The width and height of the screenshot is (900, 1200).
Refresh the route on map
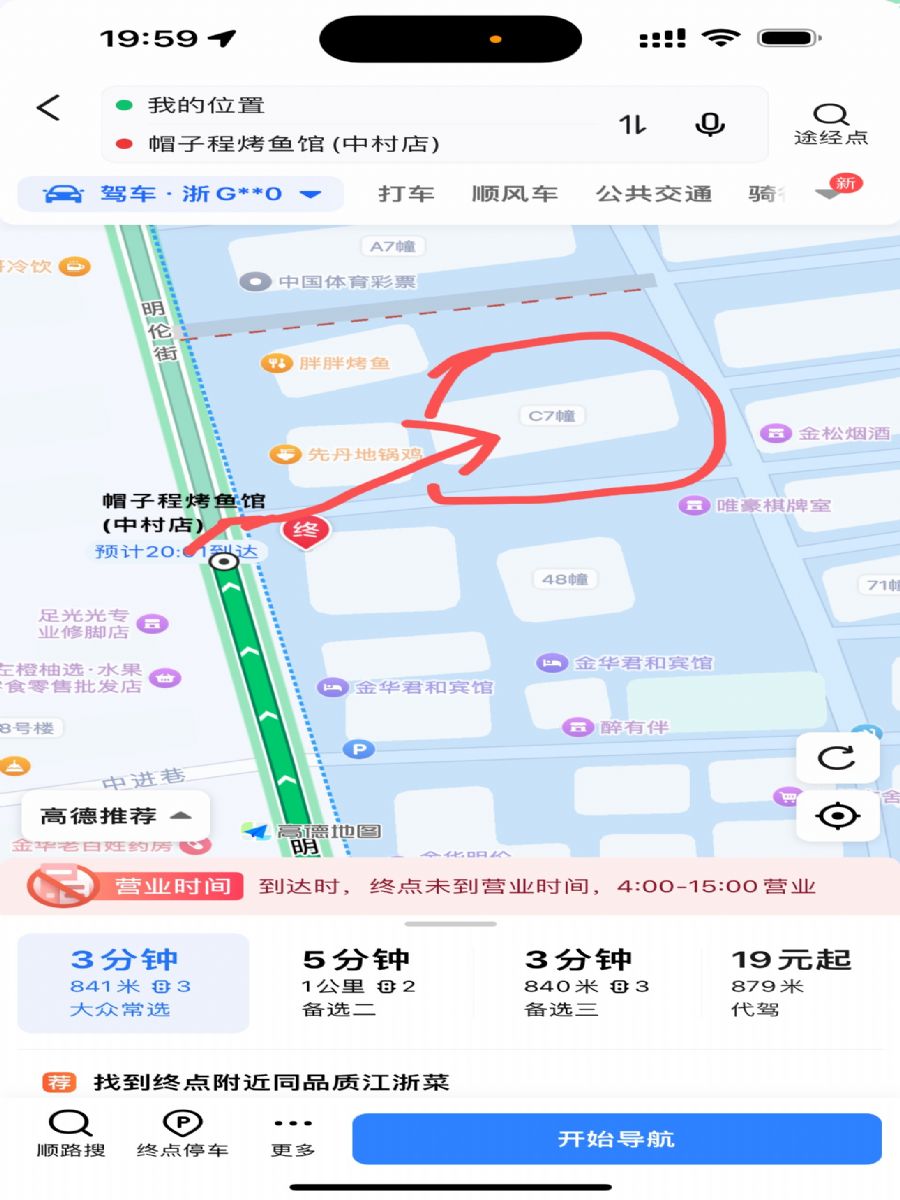pyautogui.click(x=837, y=758)
